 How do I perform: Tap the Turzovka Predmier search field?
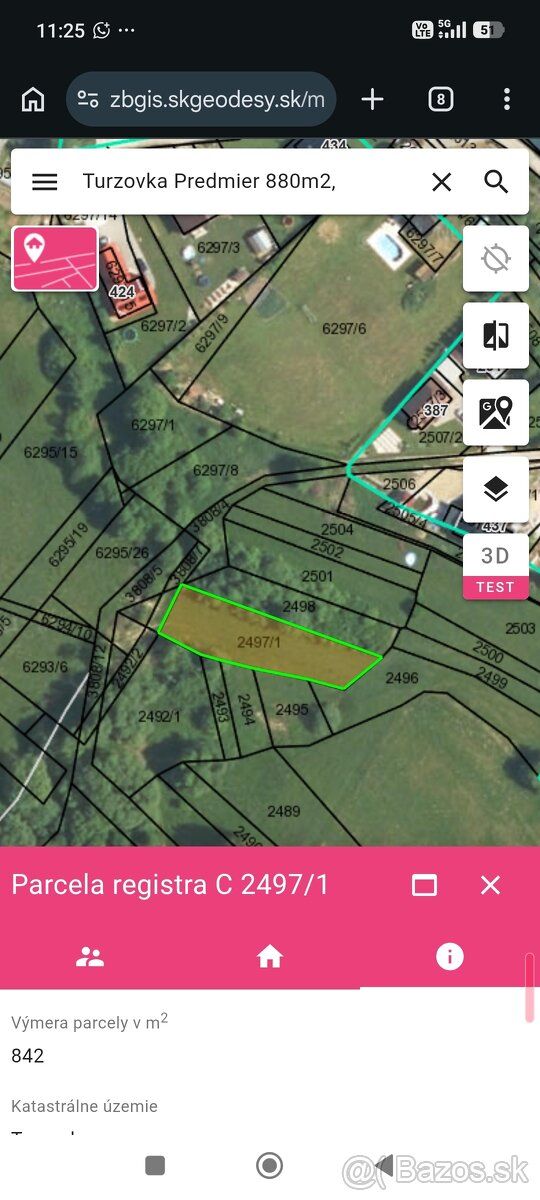(x=245, y=181)
